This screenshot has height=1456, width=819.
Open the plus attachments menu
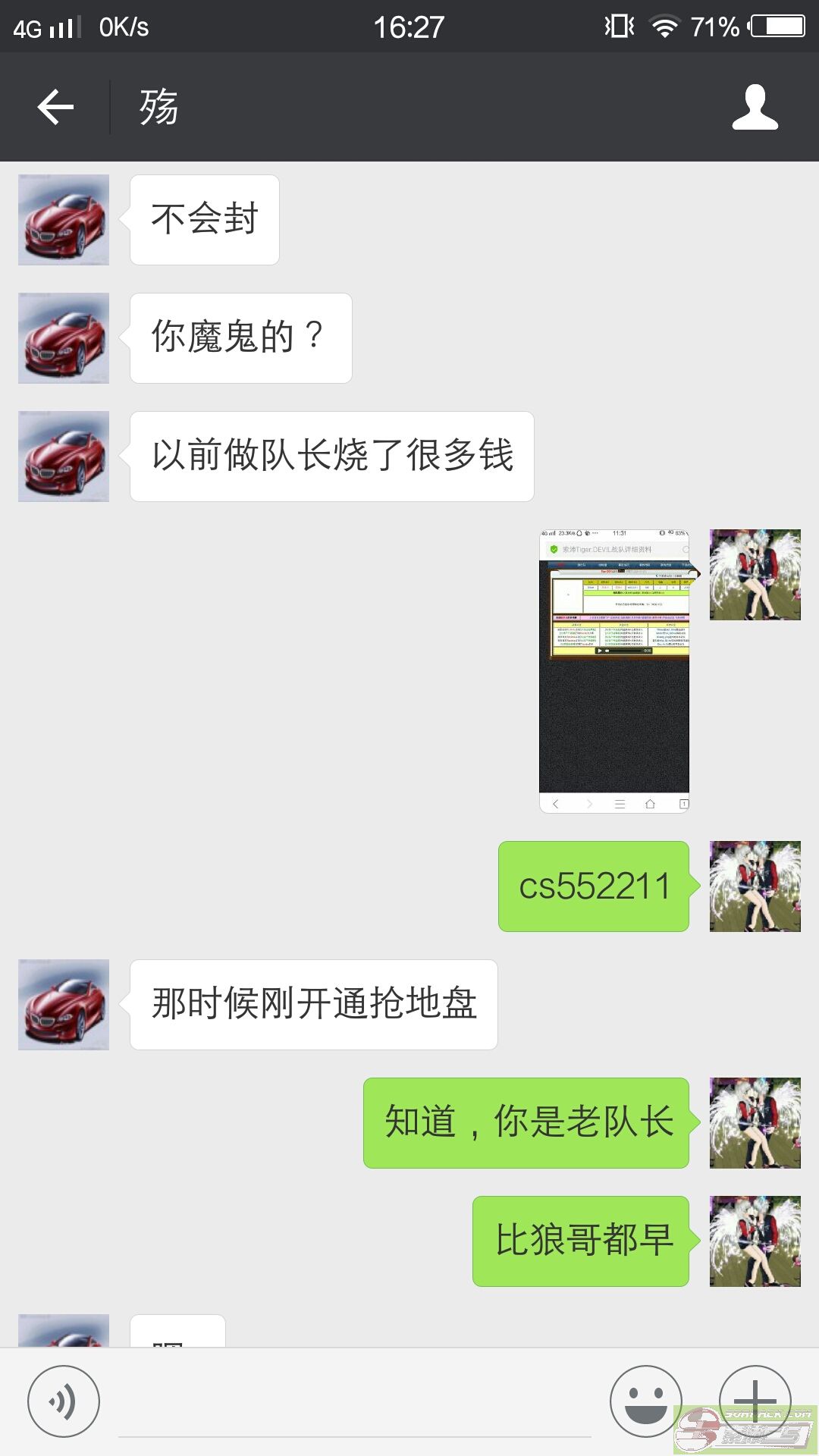[755, 1401]
